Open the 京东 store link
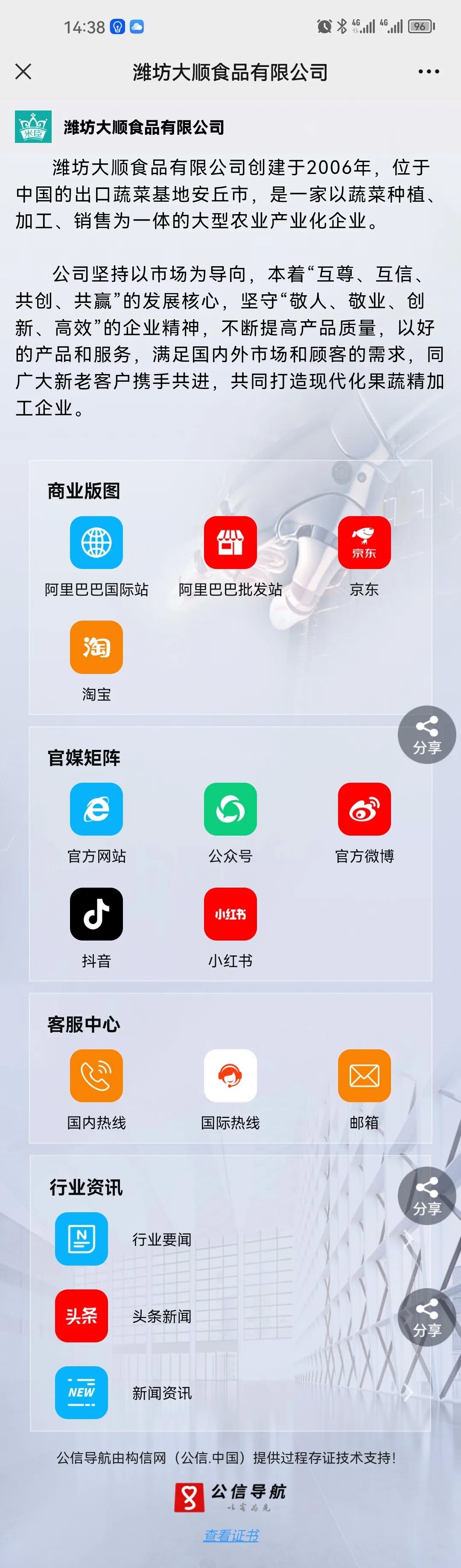Screen dimensions: 461x1568 point(364,542)
